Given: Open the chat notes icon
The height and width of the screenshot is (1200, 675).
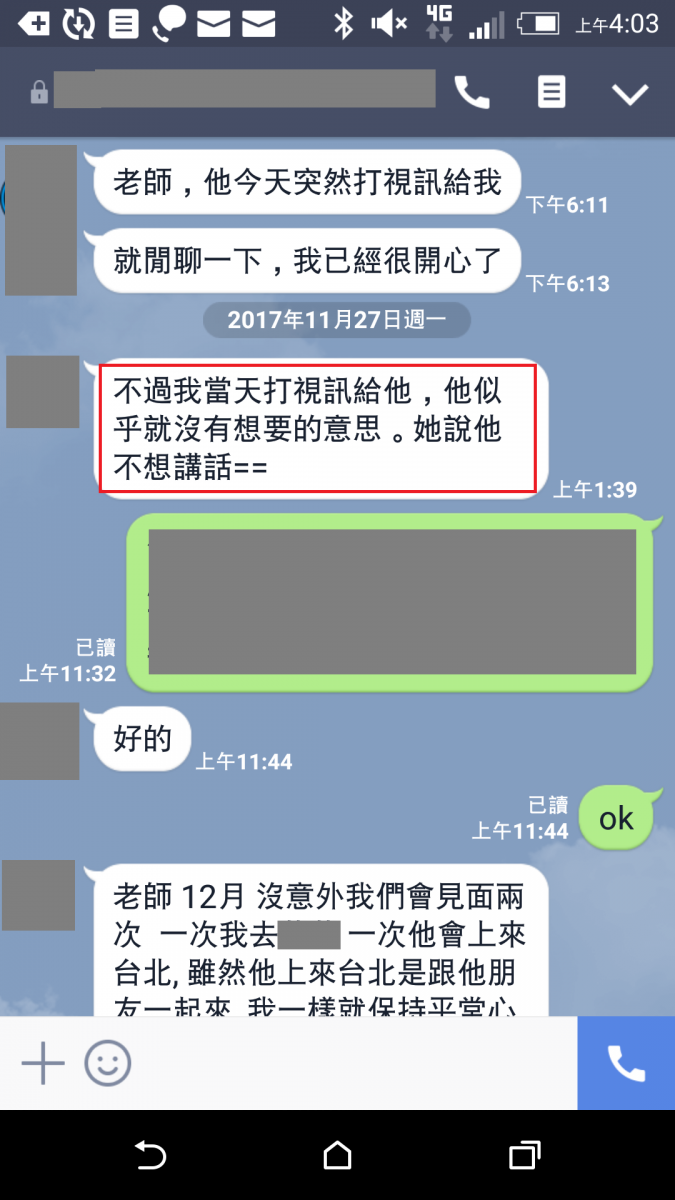Looking at the screenshot, I should tap(551, 92).
